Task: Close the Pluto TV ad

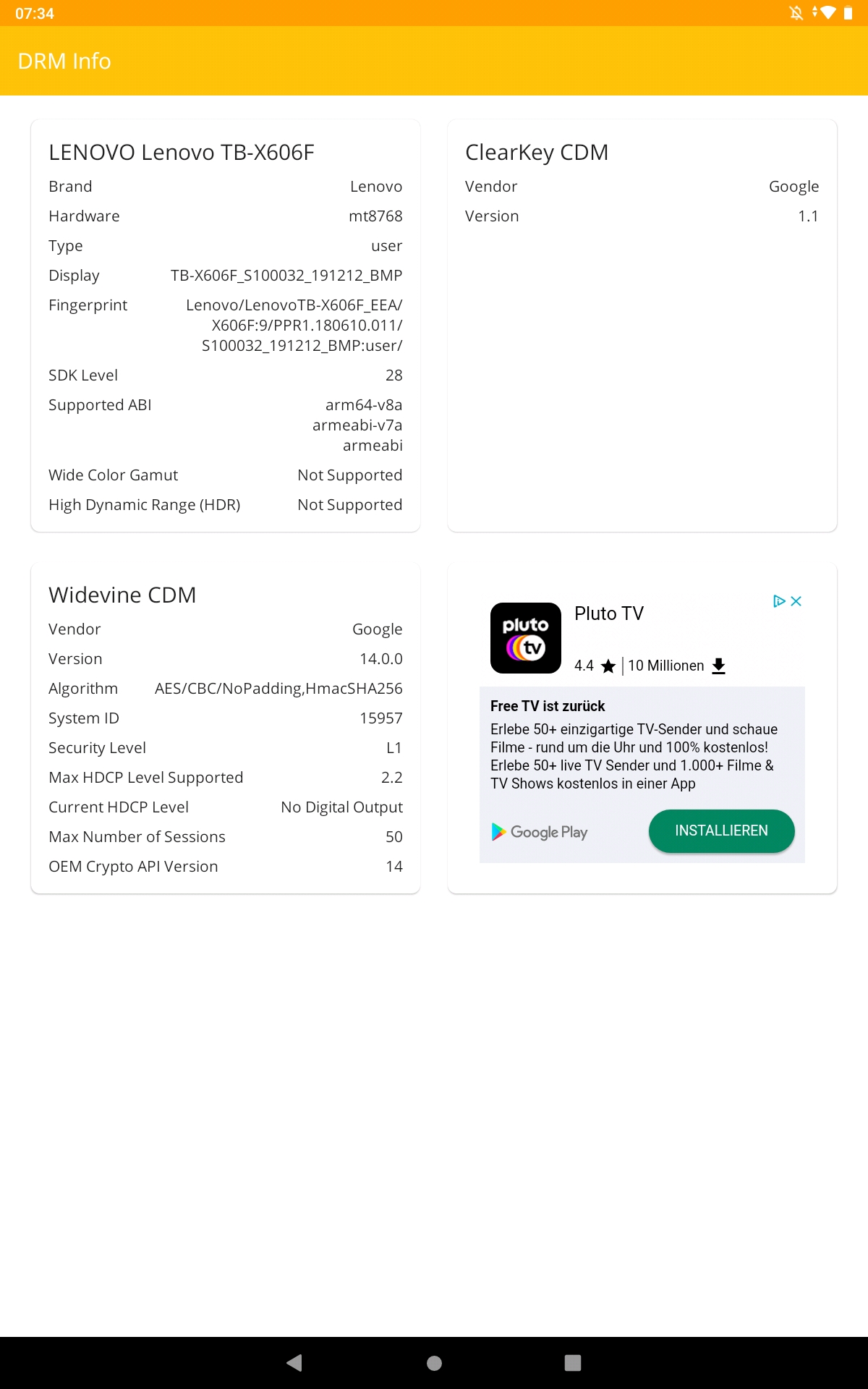Action: [796, 601]
